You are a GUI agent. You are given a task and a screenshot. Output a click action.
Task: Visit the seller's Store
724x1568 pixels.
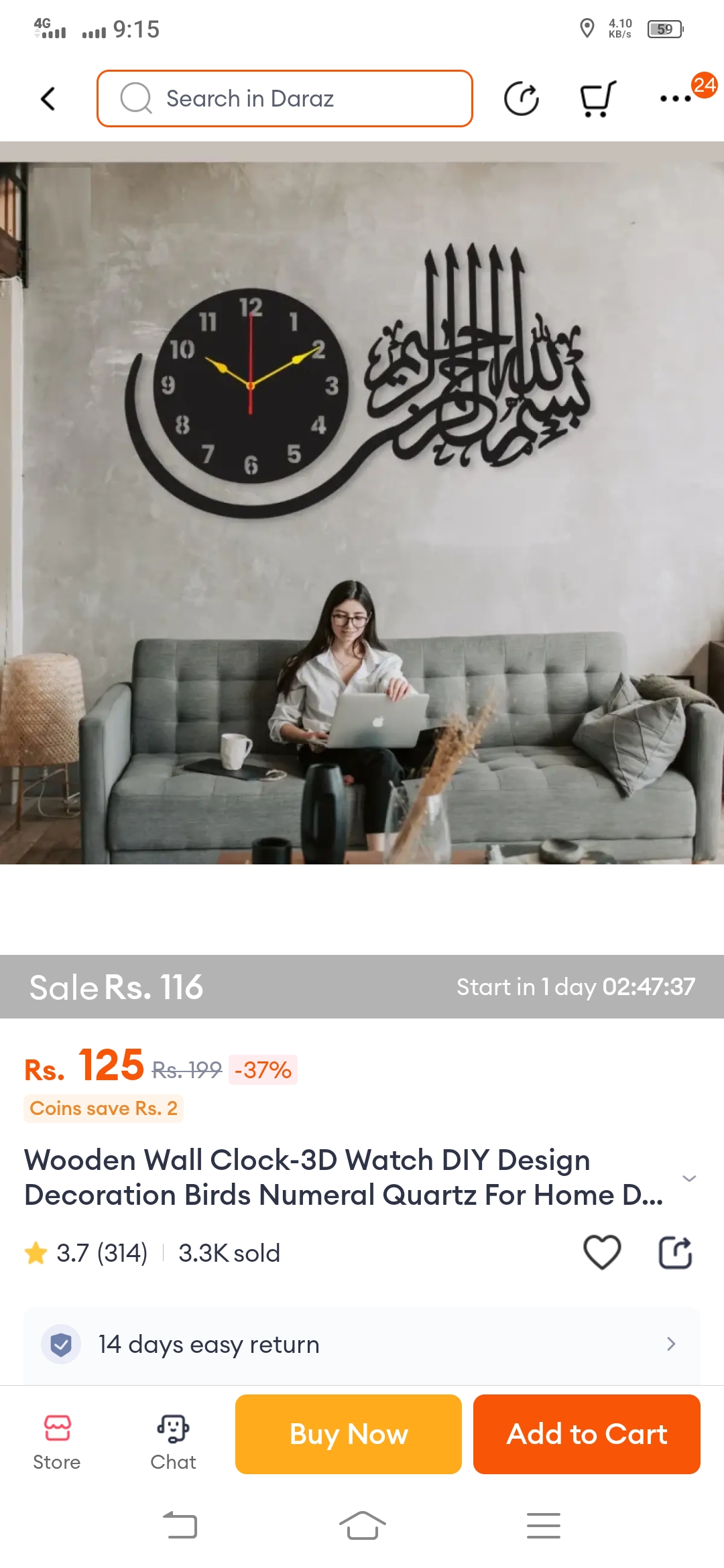click(57, 1441)
